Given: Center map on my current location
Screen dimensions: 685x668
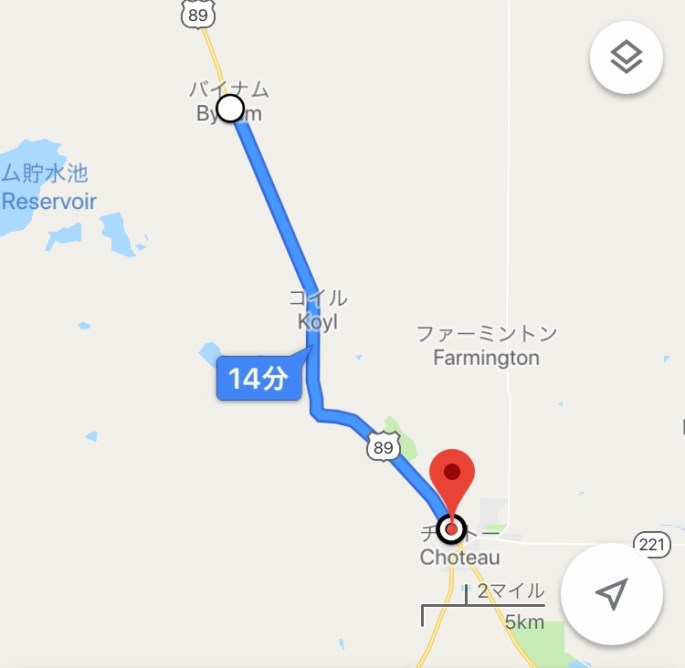Looking at the screenshot, I should [x=611, y=593].
